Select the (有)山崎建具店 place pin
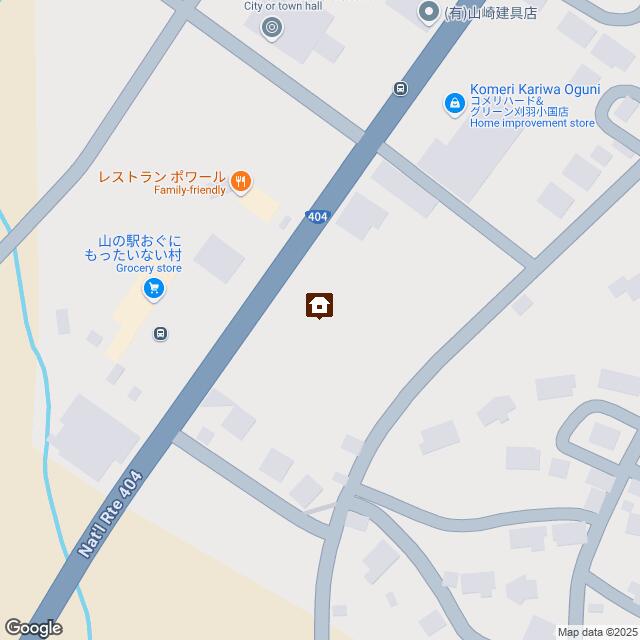 tap(429, 12)
